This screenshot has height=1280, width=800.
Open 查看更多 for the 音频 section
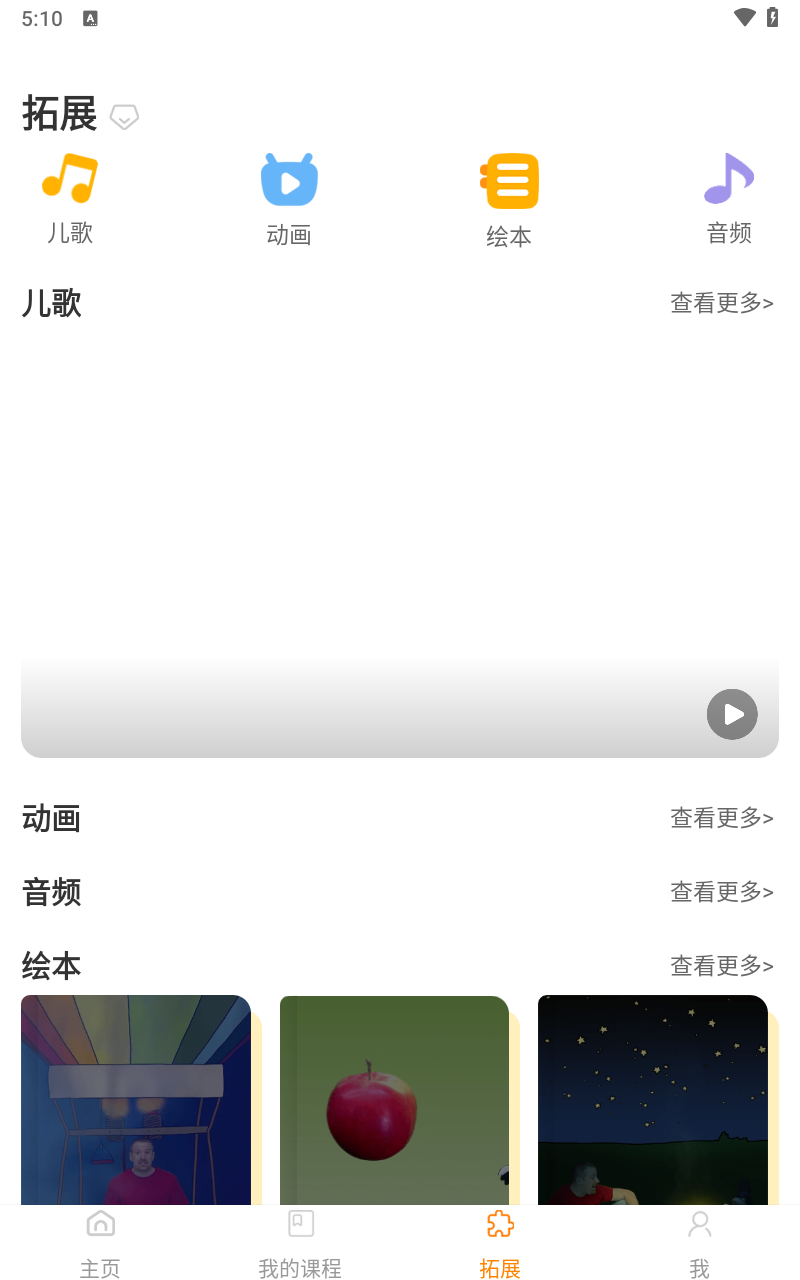[722, 892]
